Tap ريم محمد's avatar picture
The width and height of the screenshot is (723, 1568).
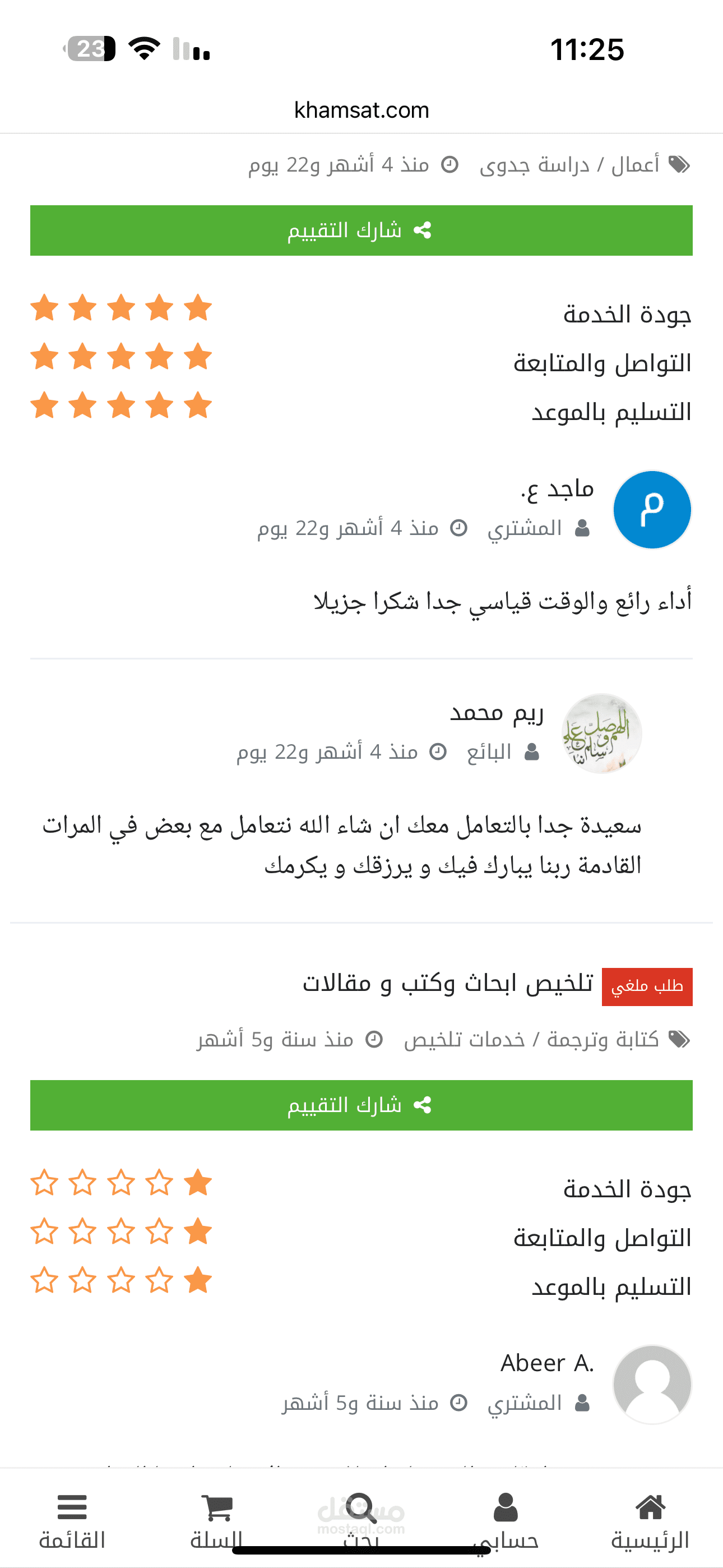(601, 734)
